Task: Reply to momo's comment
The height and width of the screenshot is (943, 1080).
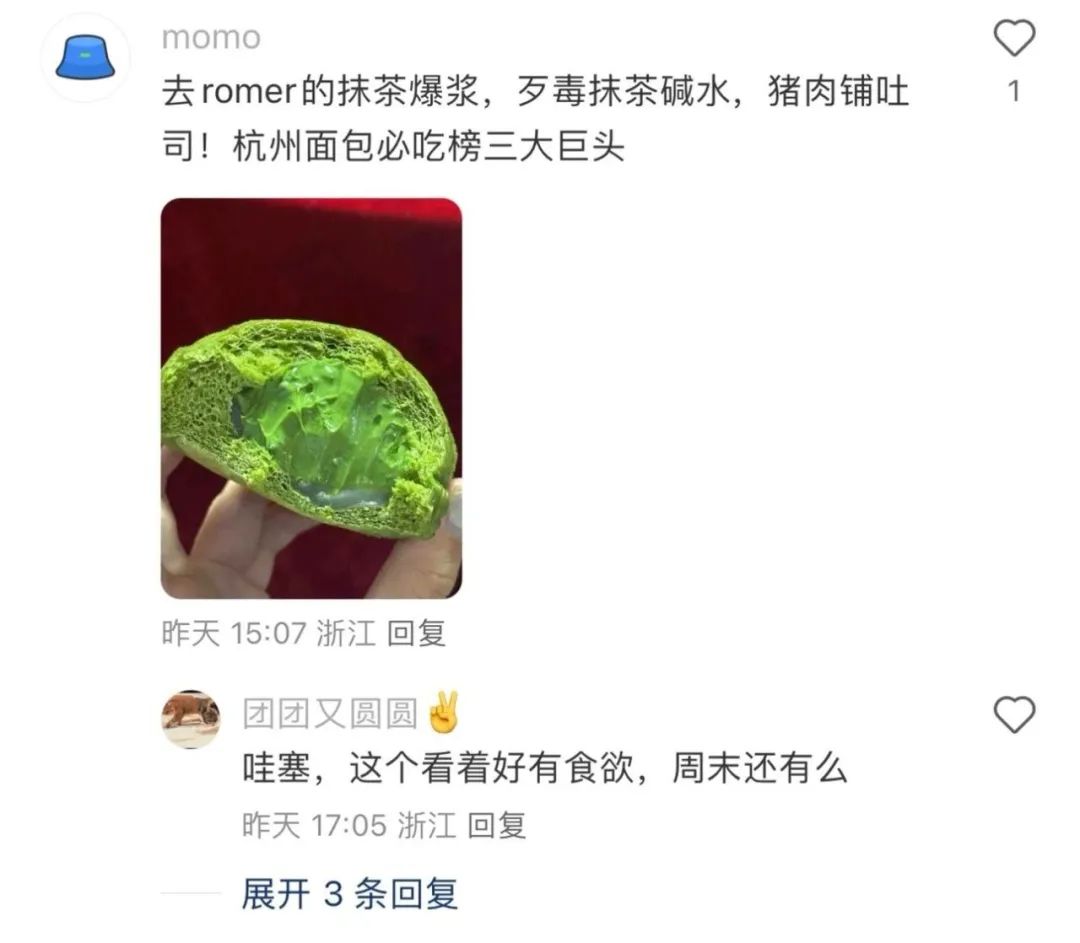Action: pyautogui.click(x=416, y=633)
